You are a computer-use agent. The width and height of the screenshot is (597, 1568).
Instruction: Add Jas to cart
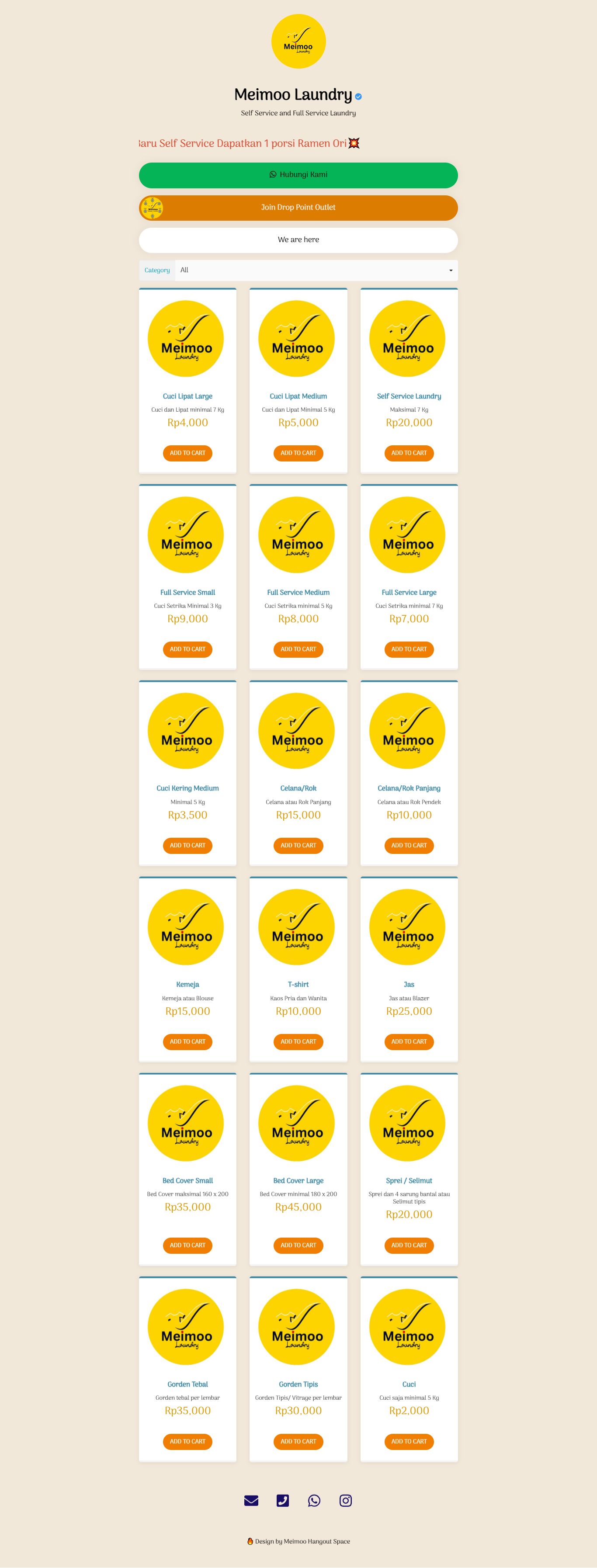409,1041
